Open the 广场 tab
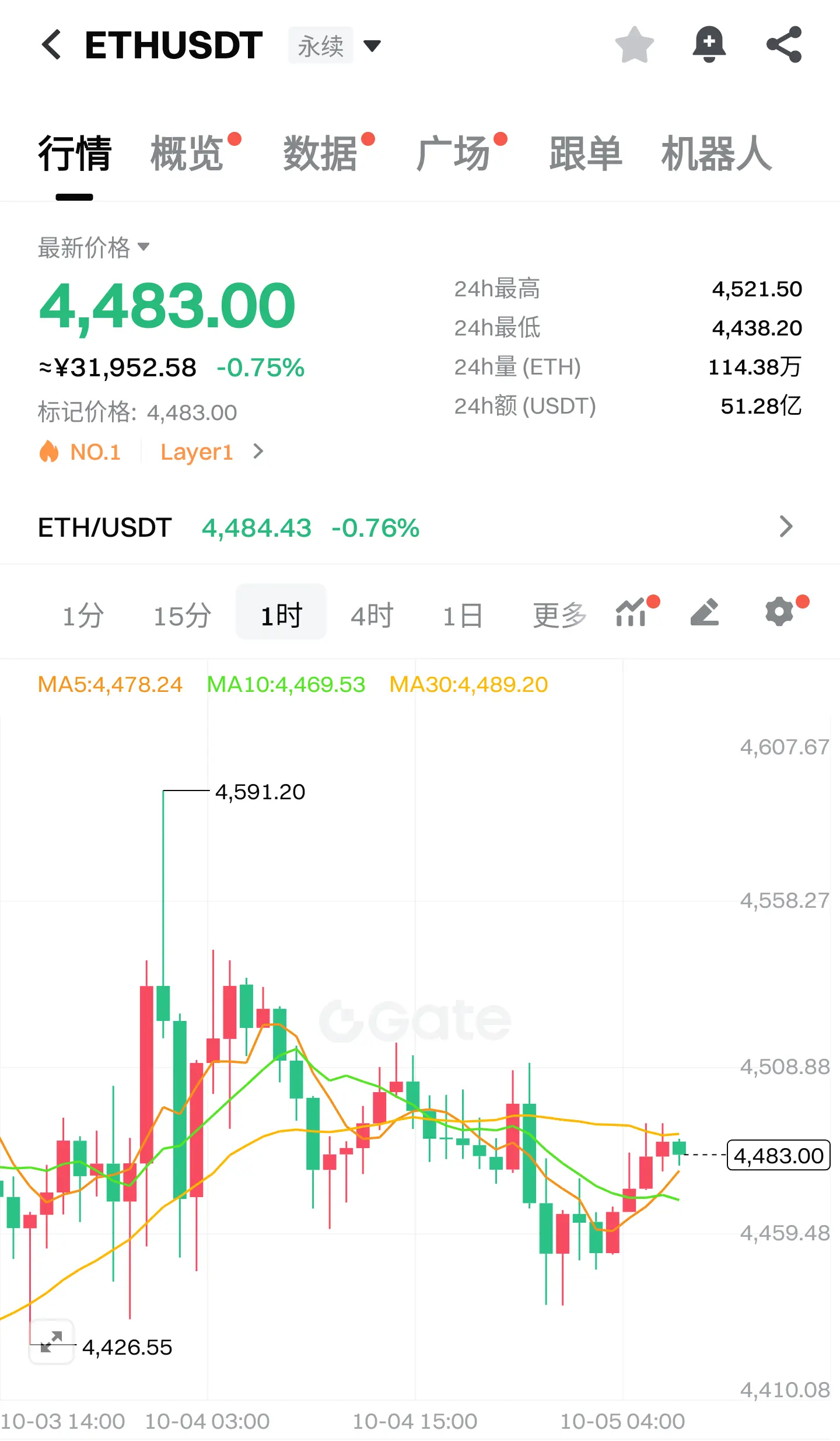840x1441 pixels. (x=454, y=154)
